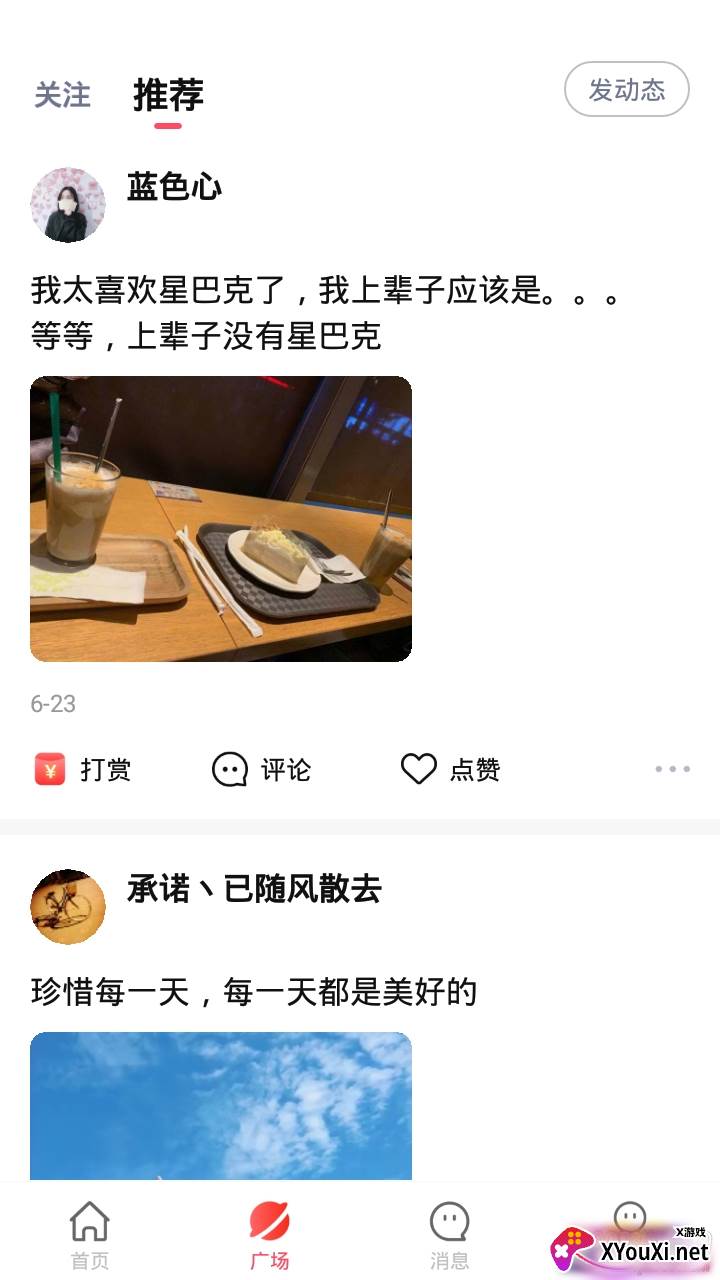Open the more options dots on 蓝色心's post
This screenshot has width=720, height=1280.
(672, 769)
